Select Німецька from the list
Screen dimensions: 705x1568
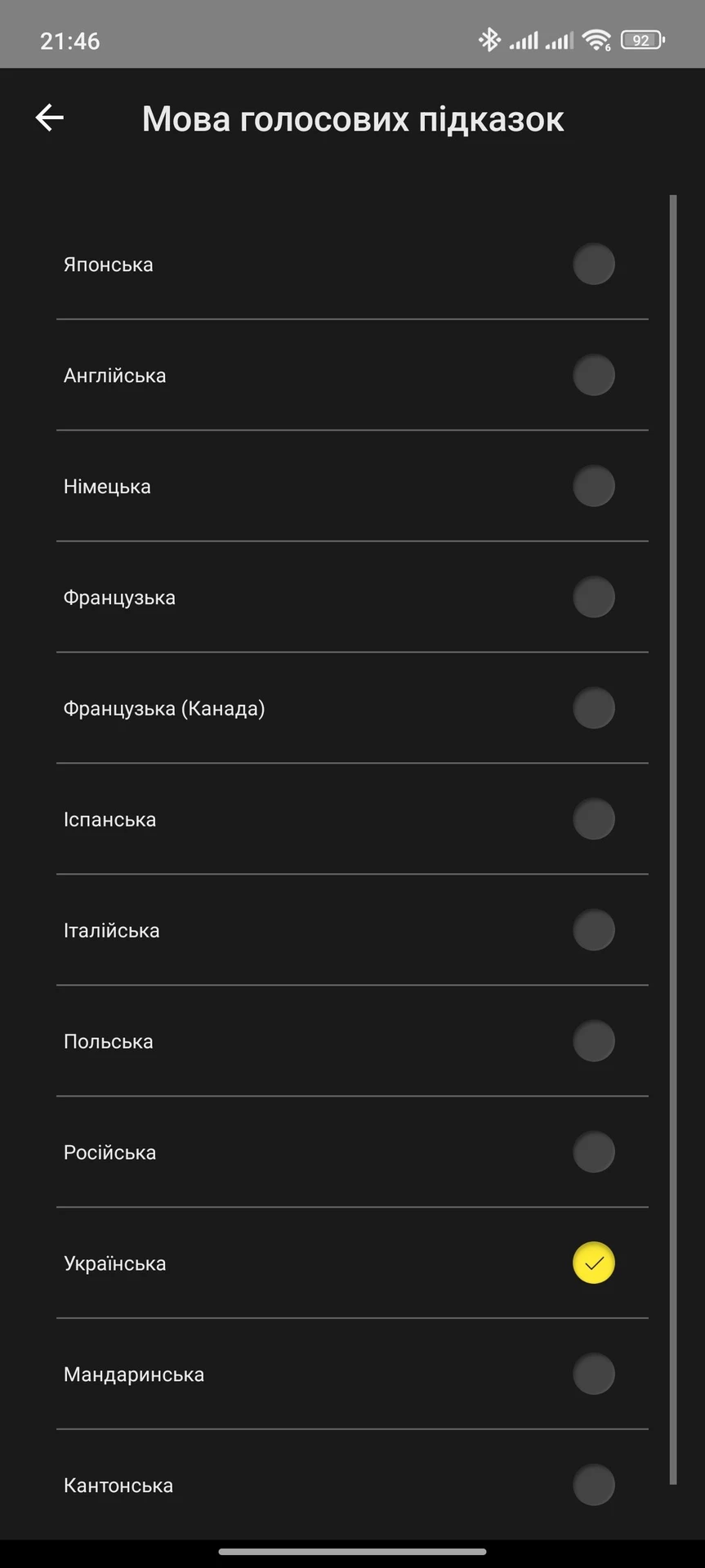352,487
